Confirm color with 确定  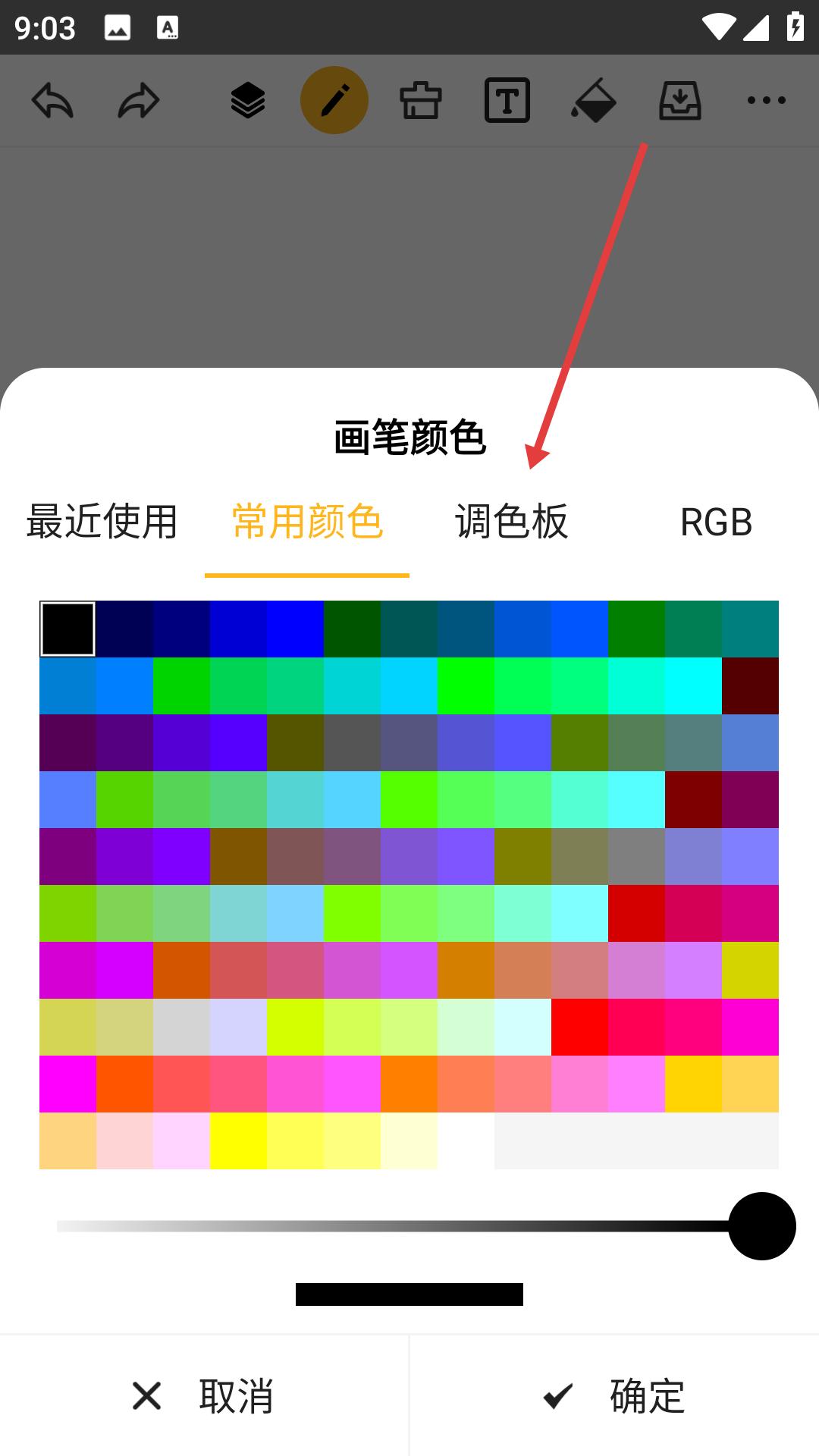point(614,1395)
